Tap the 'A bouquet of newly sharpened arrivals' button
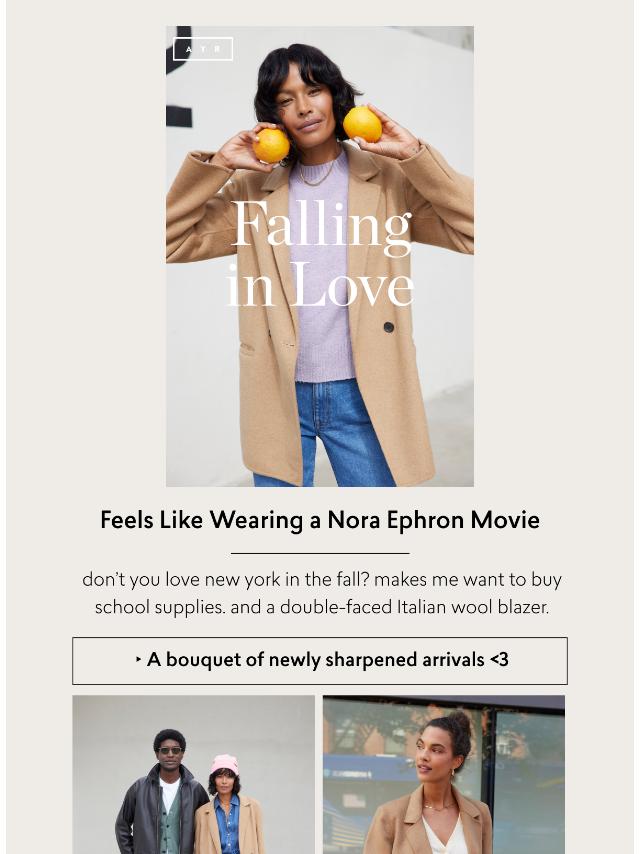The width and height of the screenshot is (640, 854). 320,660
